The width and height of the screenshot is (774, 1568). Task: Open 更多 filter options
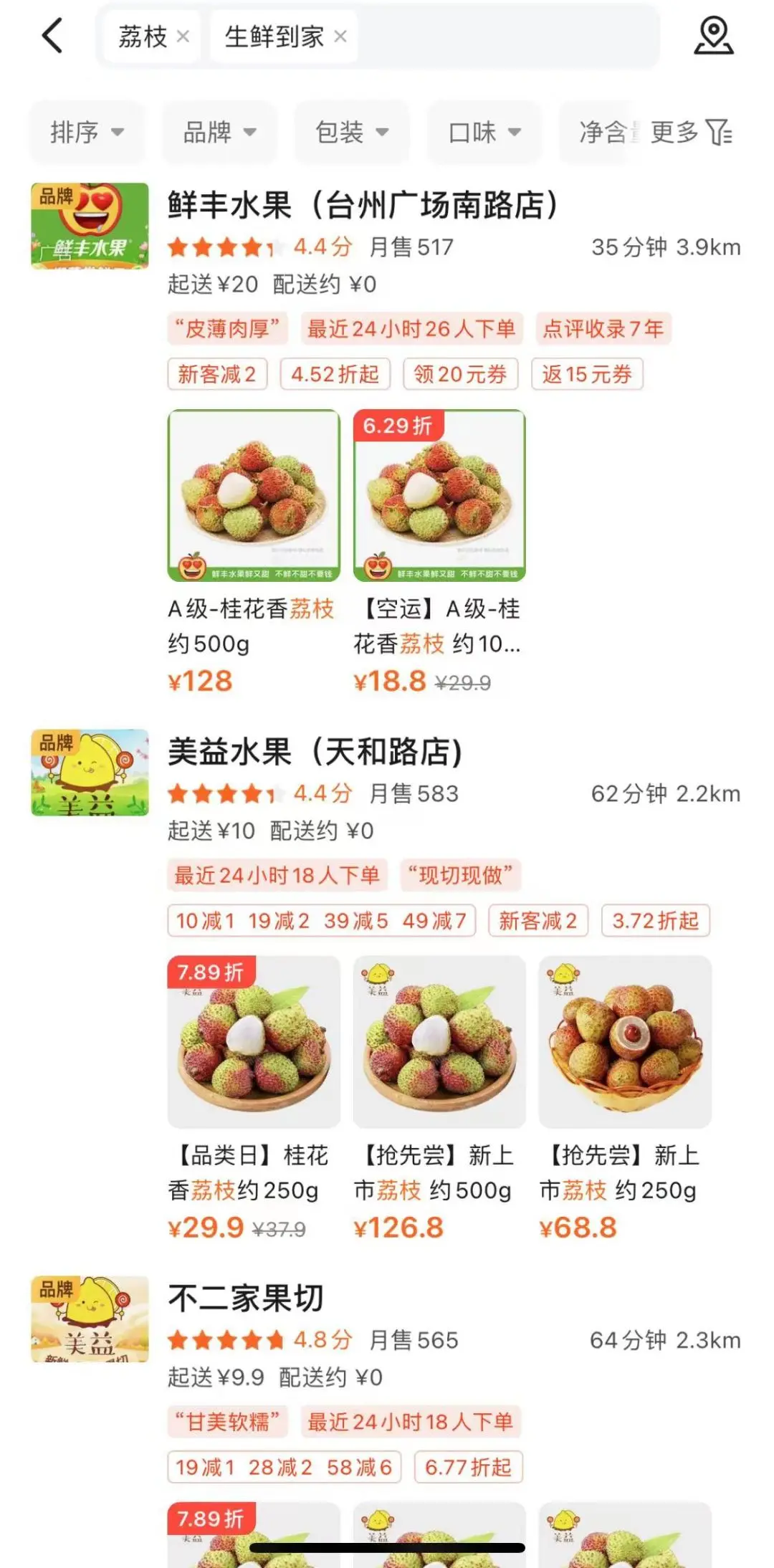click(690, 133)
